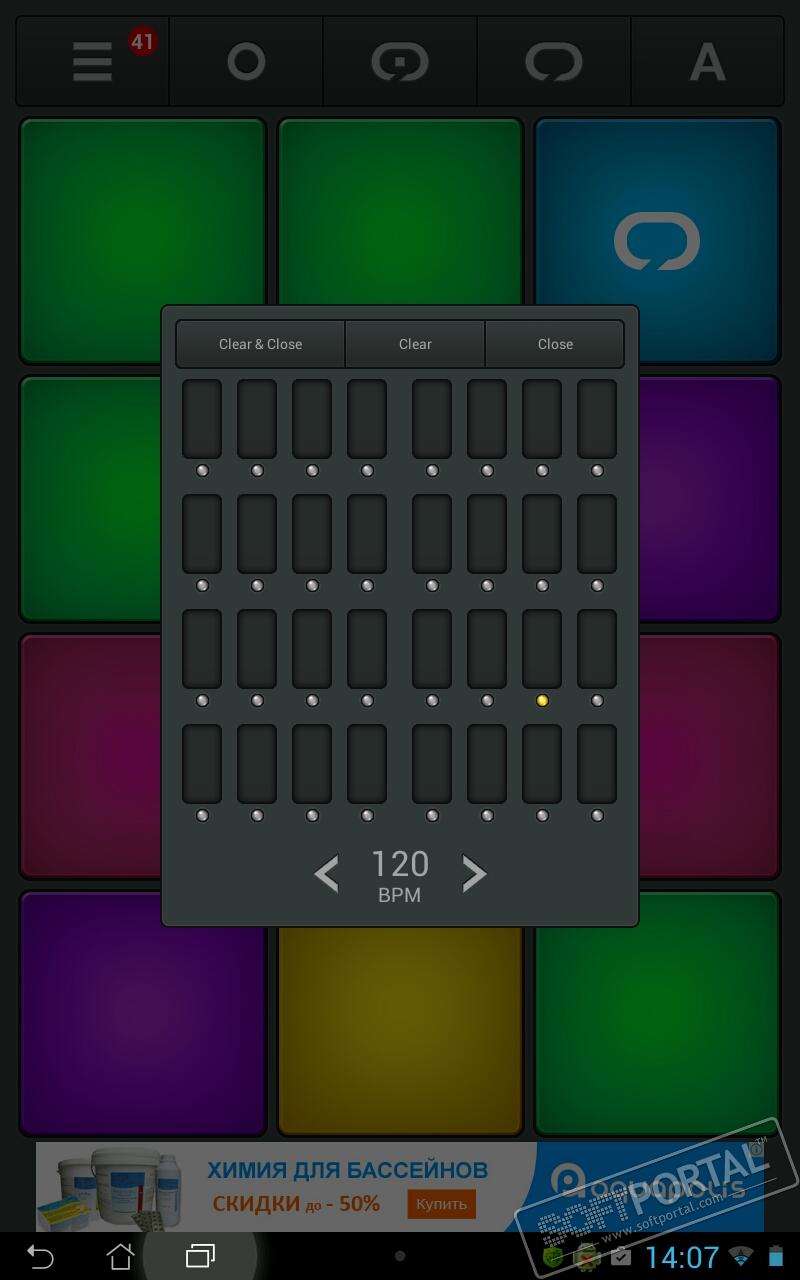Go to the Android home screen

click(120, 1256)
